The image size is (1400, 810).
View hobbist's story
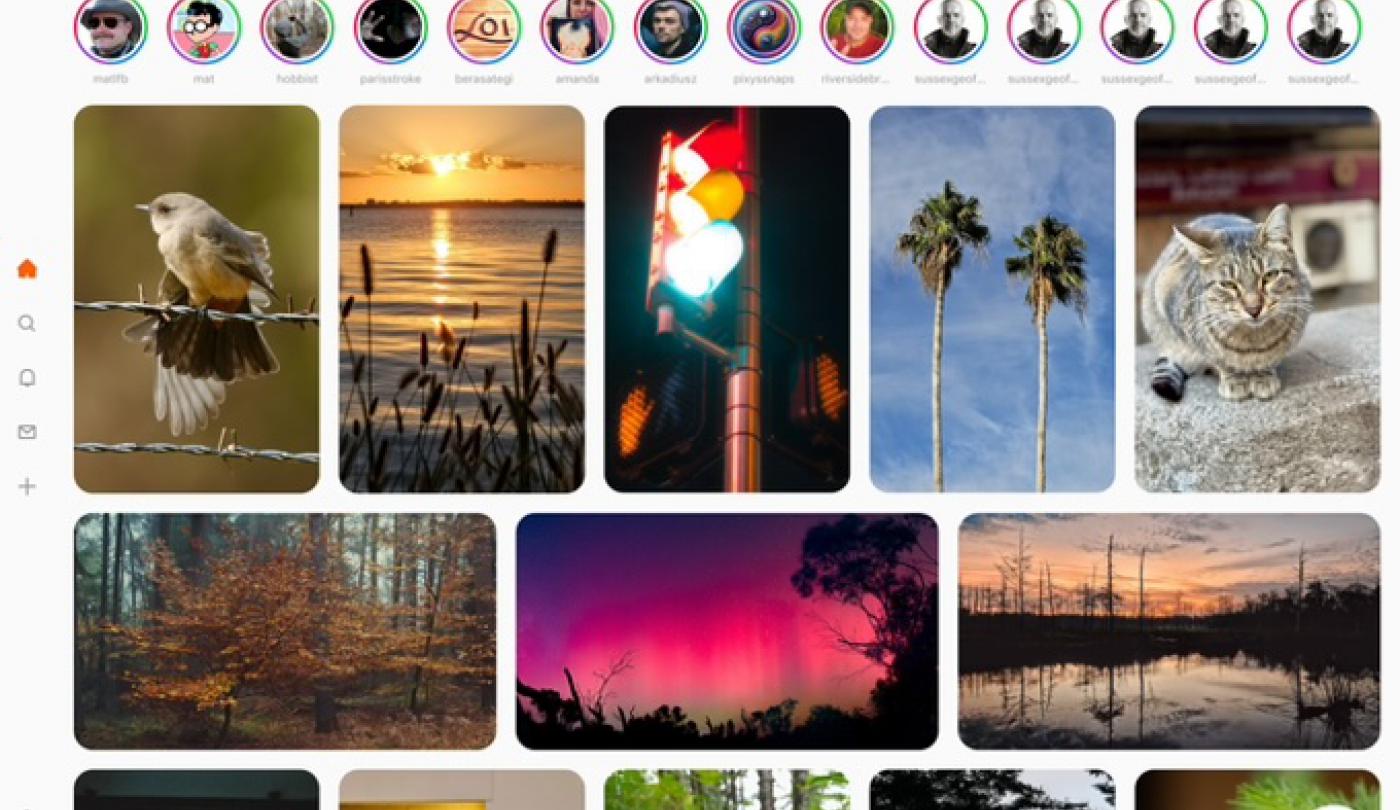(297, 30)
